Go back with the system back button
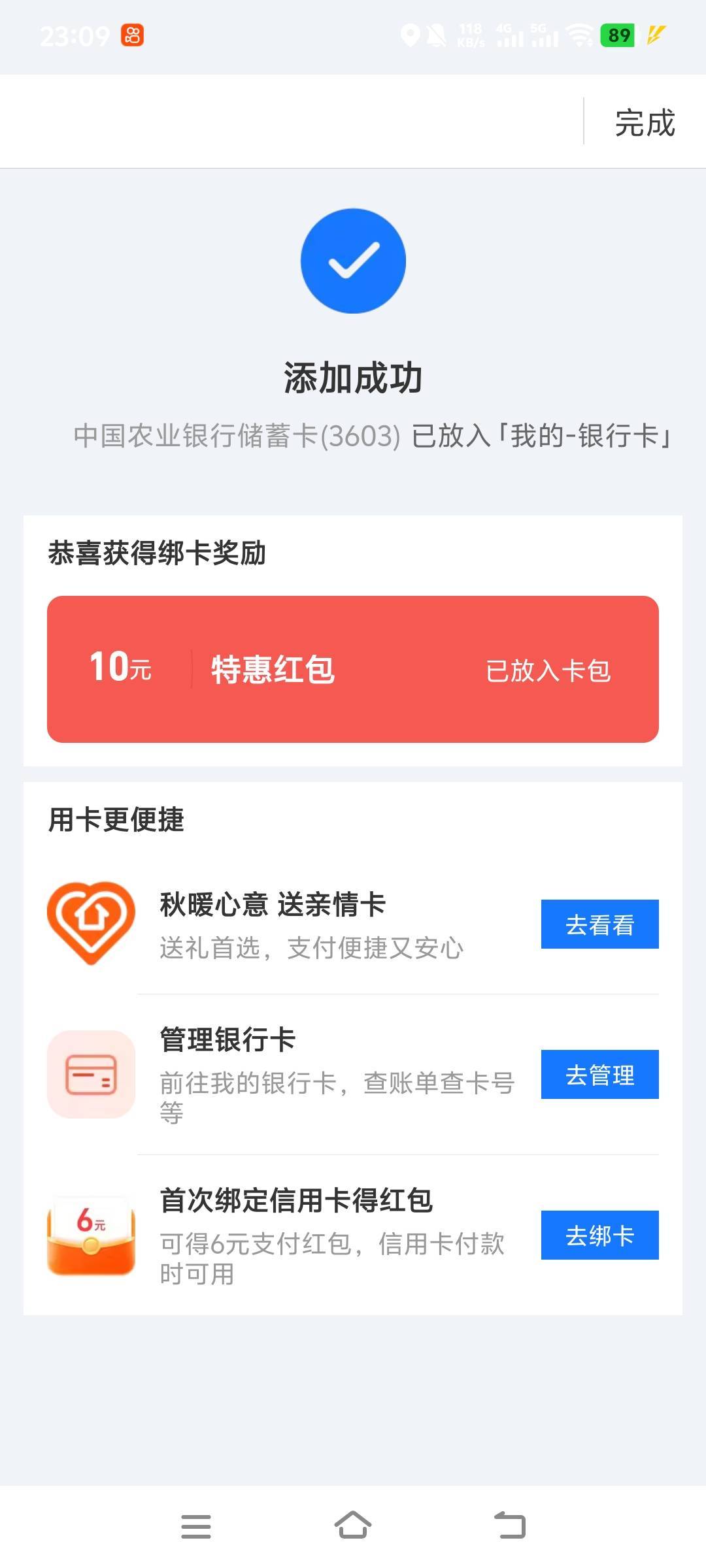Screen dimensions: 706x1568 (x=510, y=1526)
